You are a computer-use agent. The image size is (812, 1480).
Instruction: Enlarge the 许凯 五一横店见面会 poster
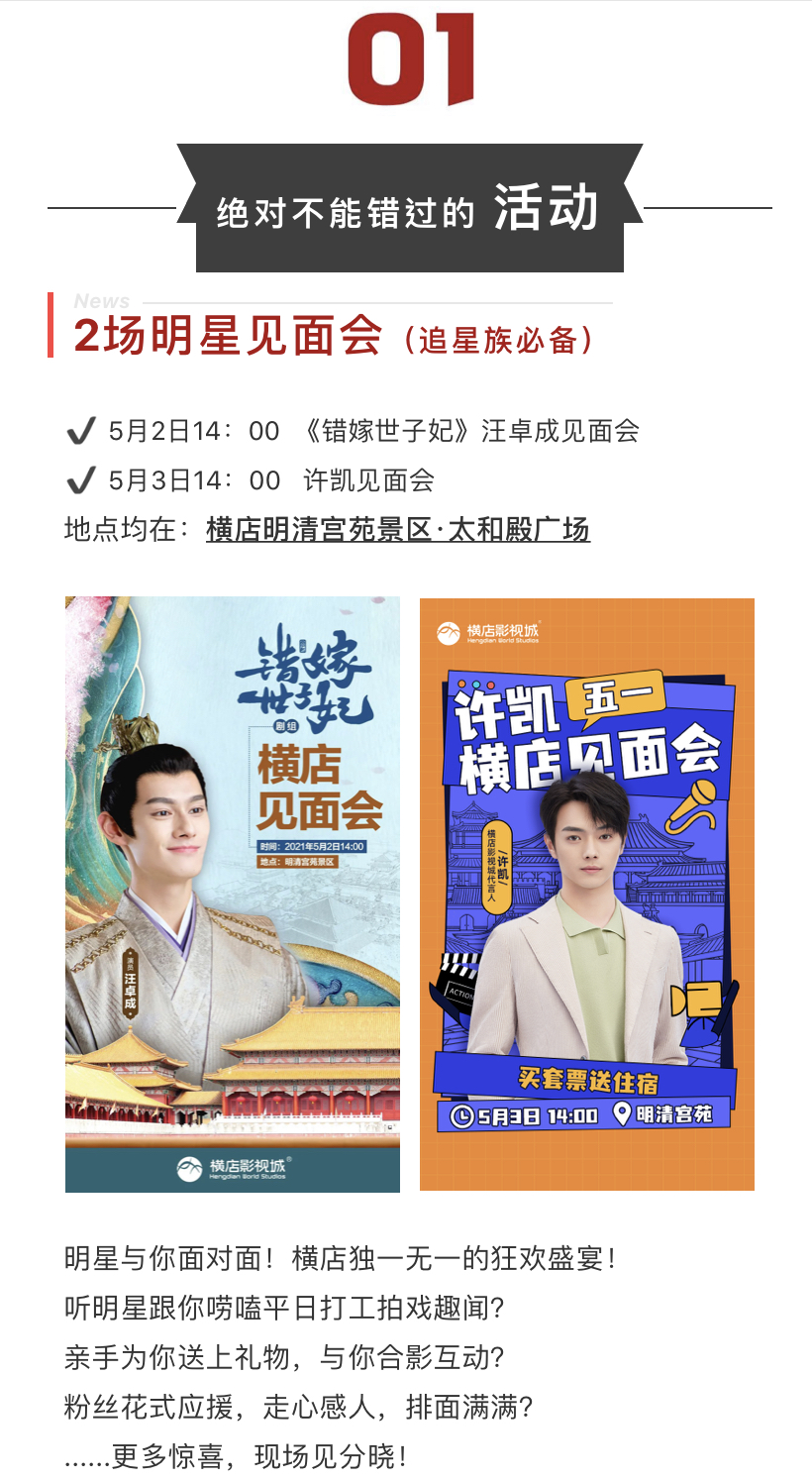point(586,894)
